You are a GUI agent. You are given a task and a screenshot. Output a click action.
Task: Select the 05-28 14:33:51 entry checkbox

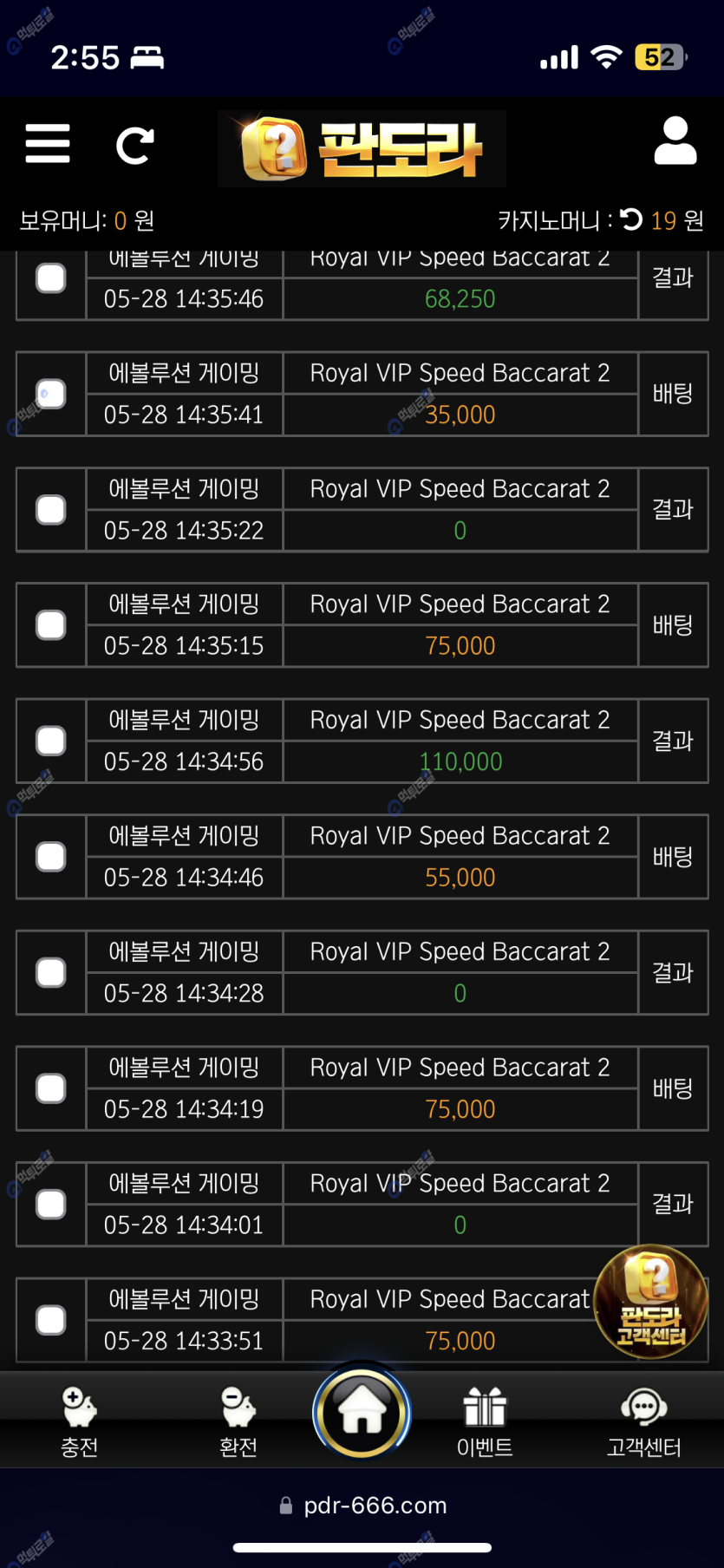pos(51,1320)
